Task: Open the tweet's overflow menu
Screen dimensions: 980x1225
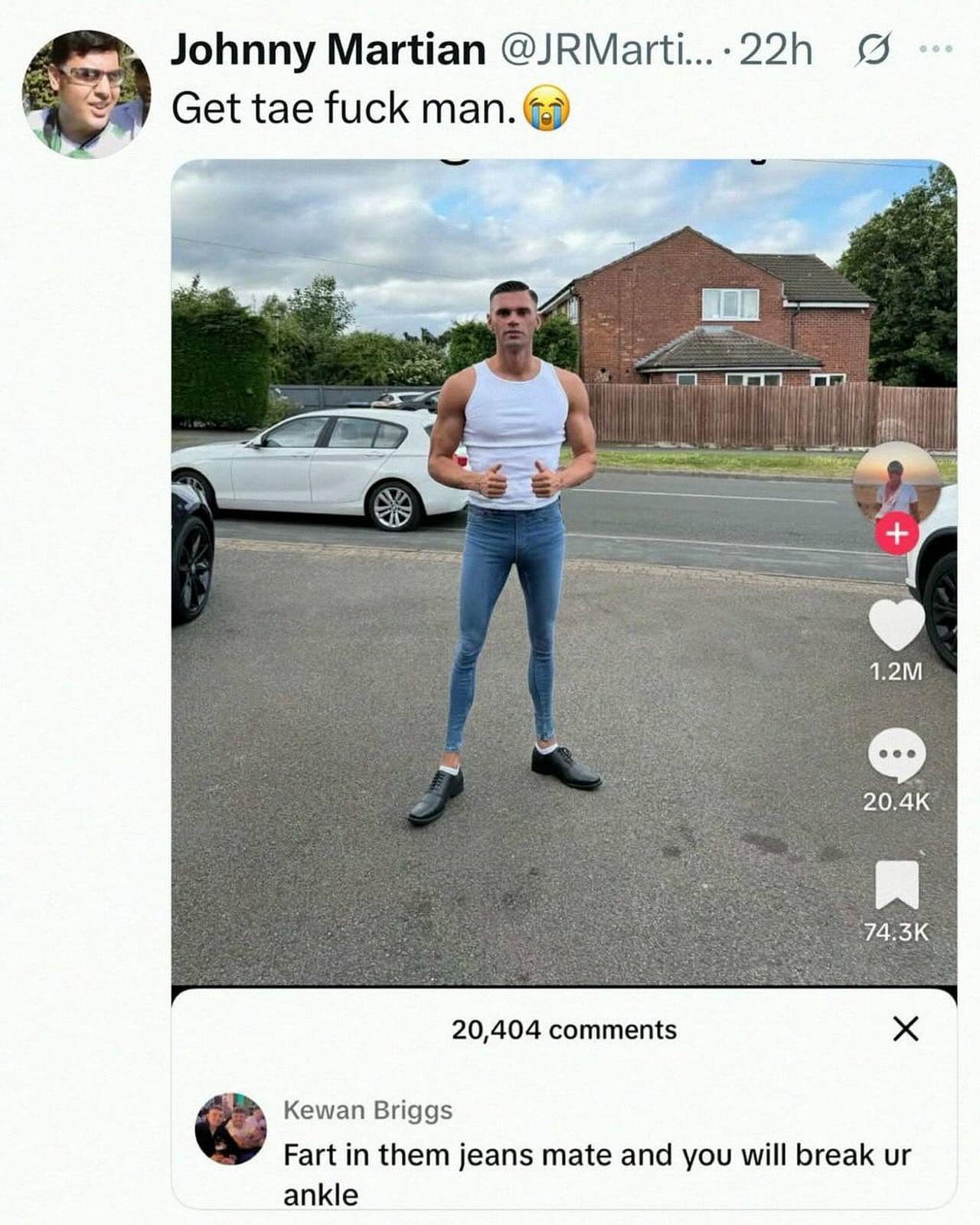Action: (x=936, y=49)
